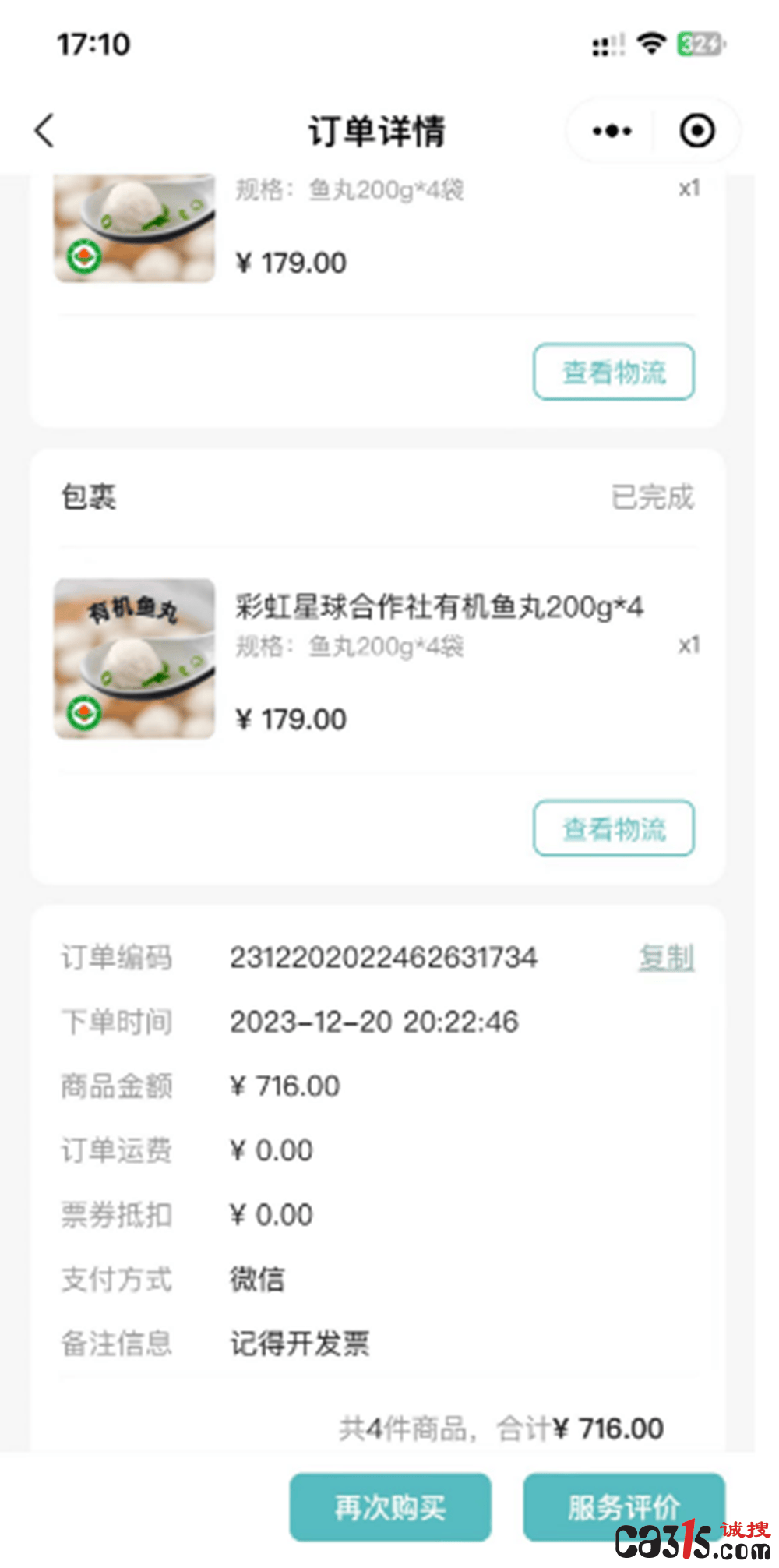Tap 再次购买 to buy again
The width and height of the screenshot is (779, 1568).
pyautogui.click(x=390, y=1507)
